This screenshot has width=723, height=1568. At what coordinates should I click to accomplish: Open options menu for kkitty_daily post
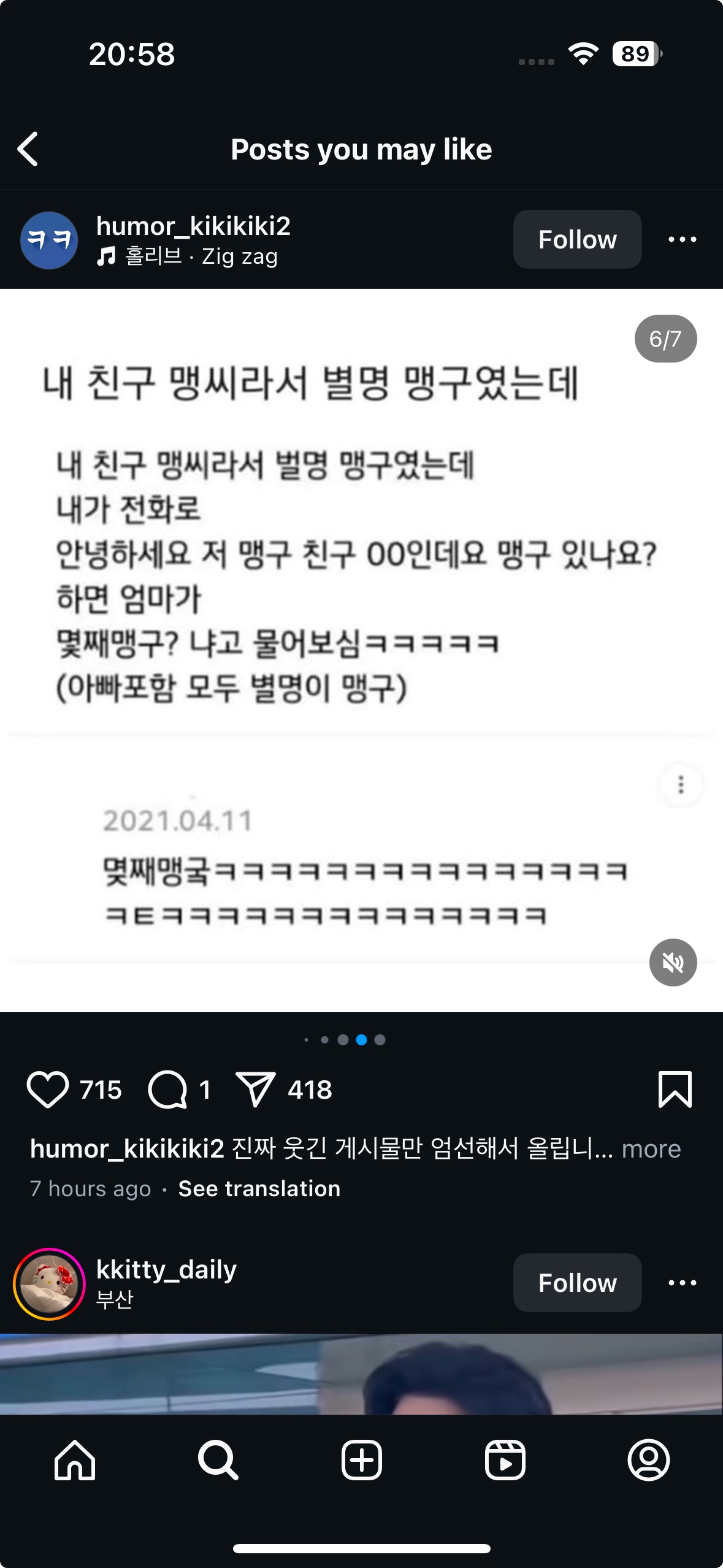pos(682,1283)
